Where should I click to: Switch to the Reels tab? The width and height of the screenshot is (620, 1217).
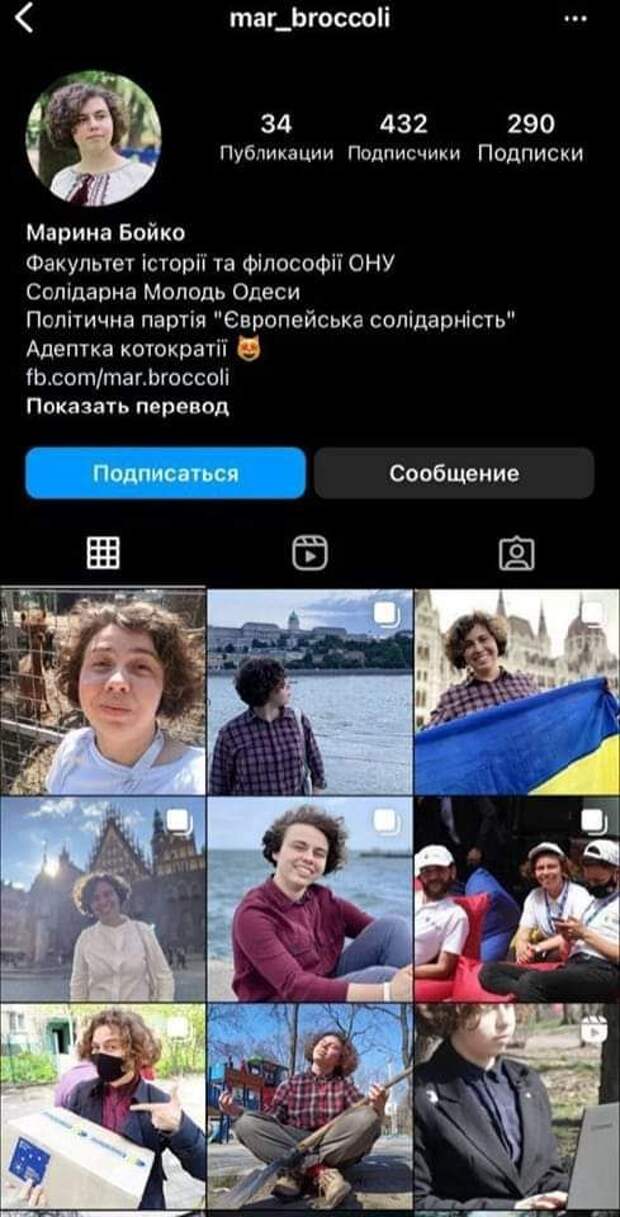tap(310, 552)
